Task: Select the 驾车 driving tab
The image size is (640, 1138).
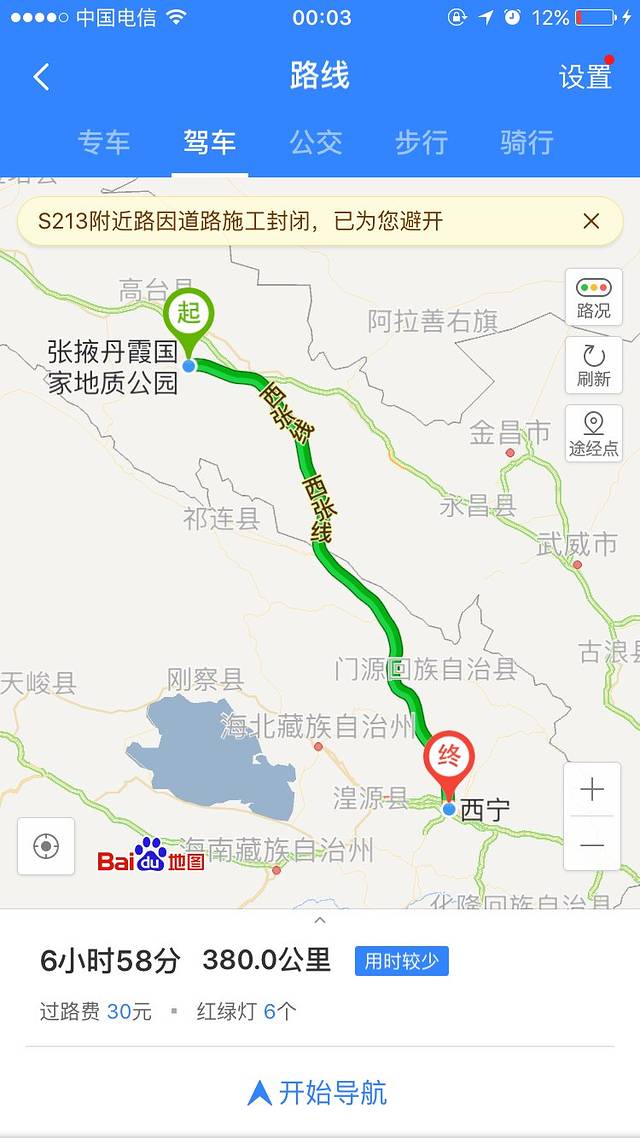Action: (209, 143)
